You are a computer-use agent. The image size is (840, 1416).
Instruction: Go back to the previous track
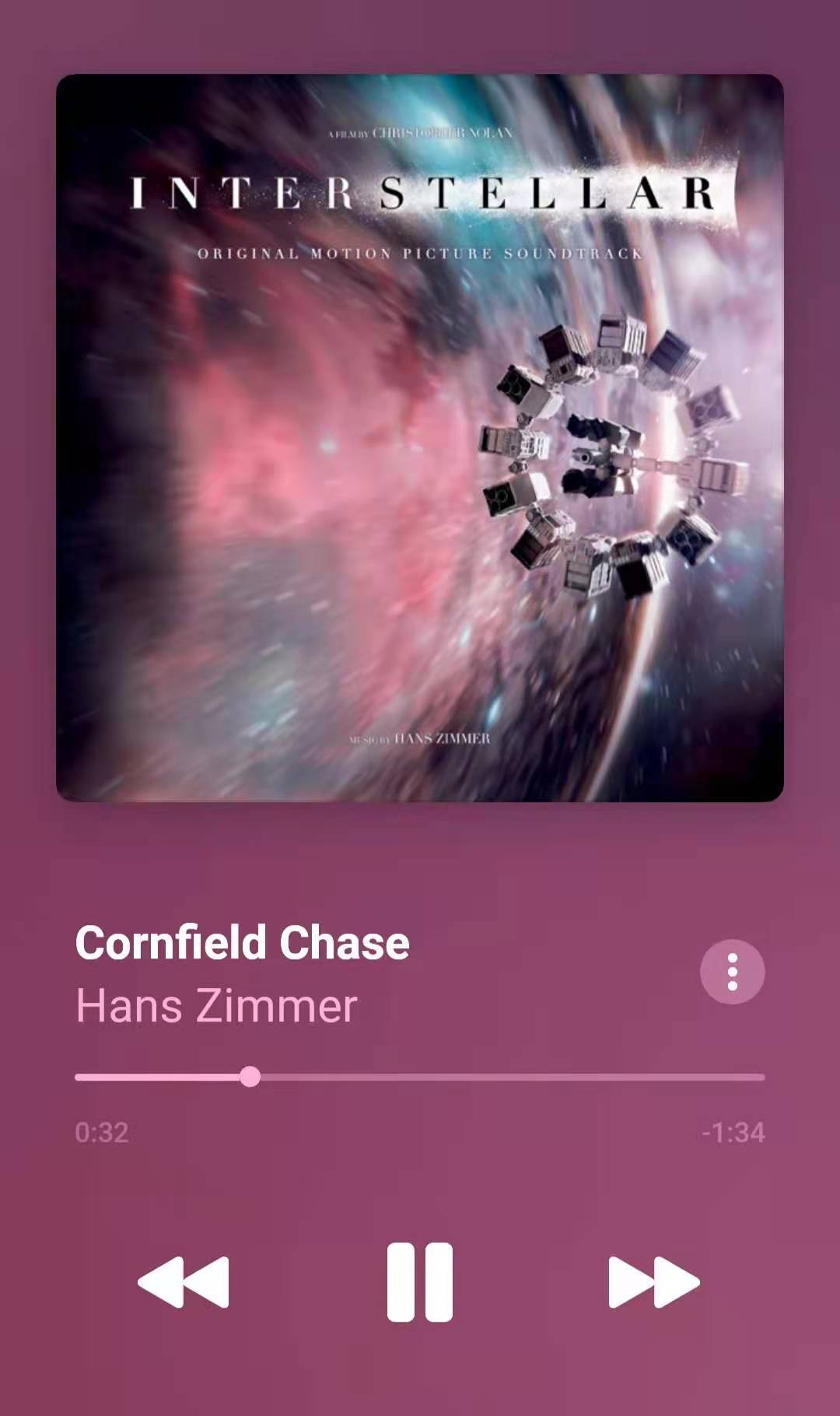click(x=184, y=1282)
